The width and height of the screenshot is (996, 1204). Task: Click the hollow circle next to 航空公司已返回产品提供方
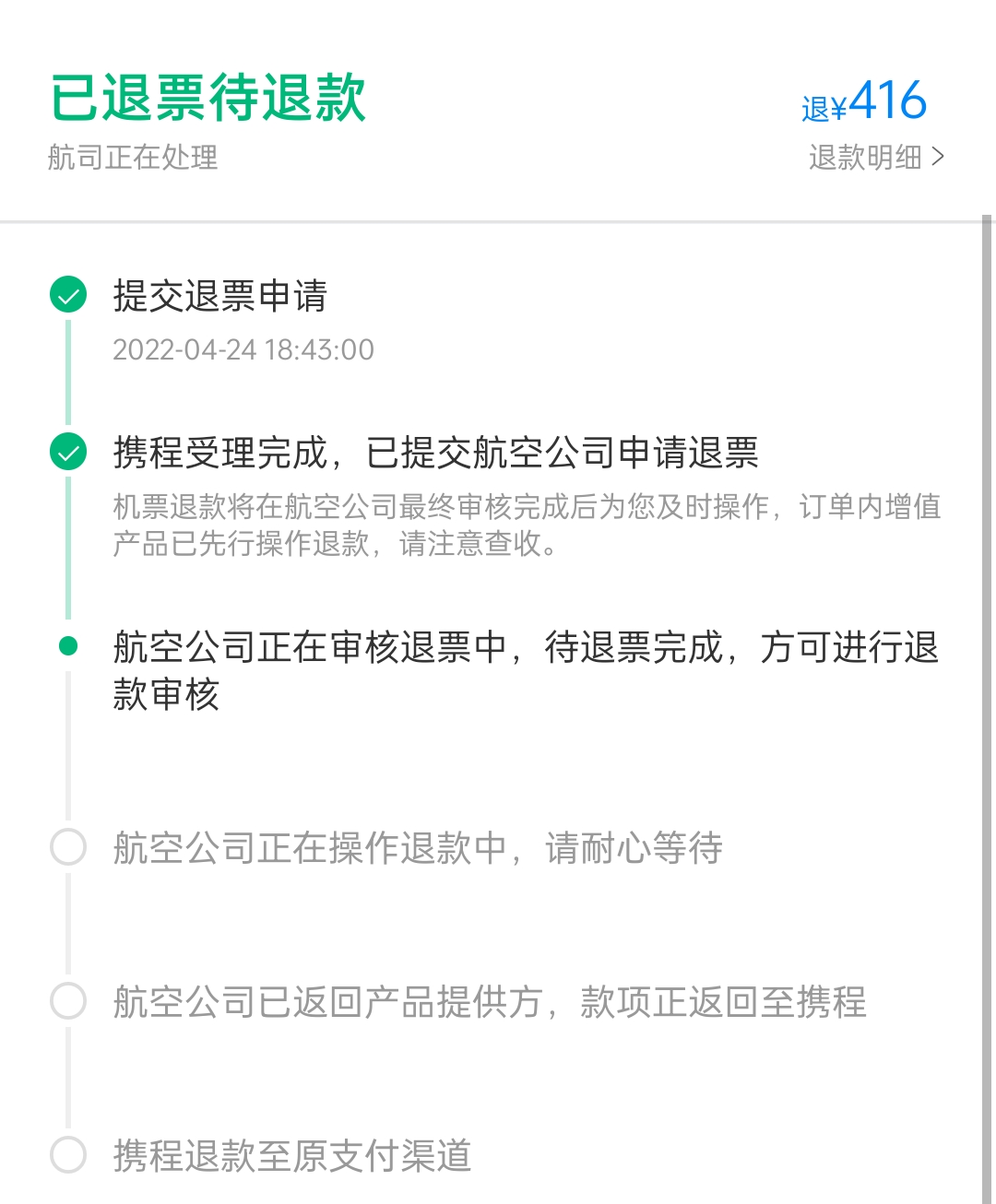click(x=67, y=1002)
